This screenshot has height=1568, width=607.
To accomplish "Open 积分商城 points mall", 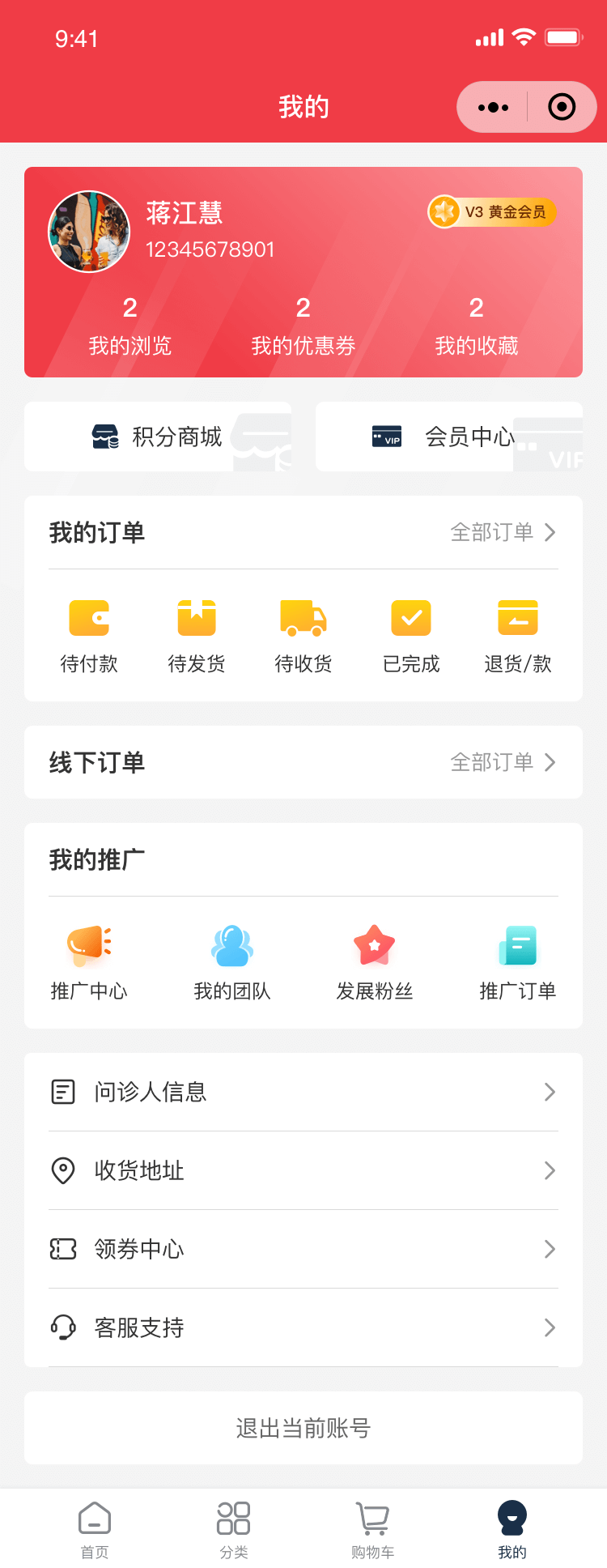I will [158, 437].
